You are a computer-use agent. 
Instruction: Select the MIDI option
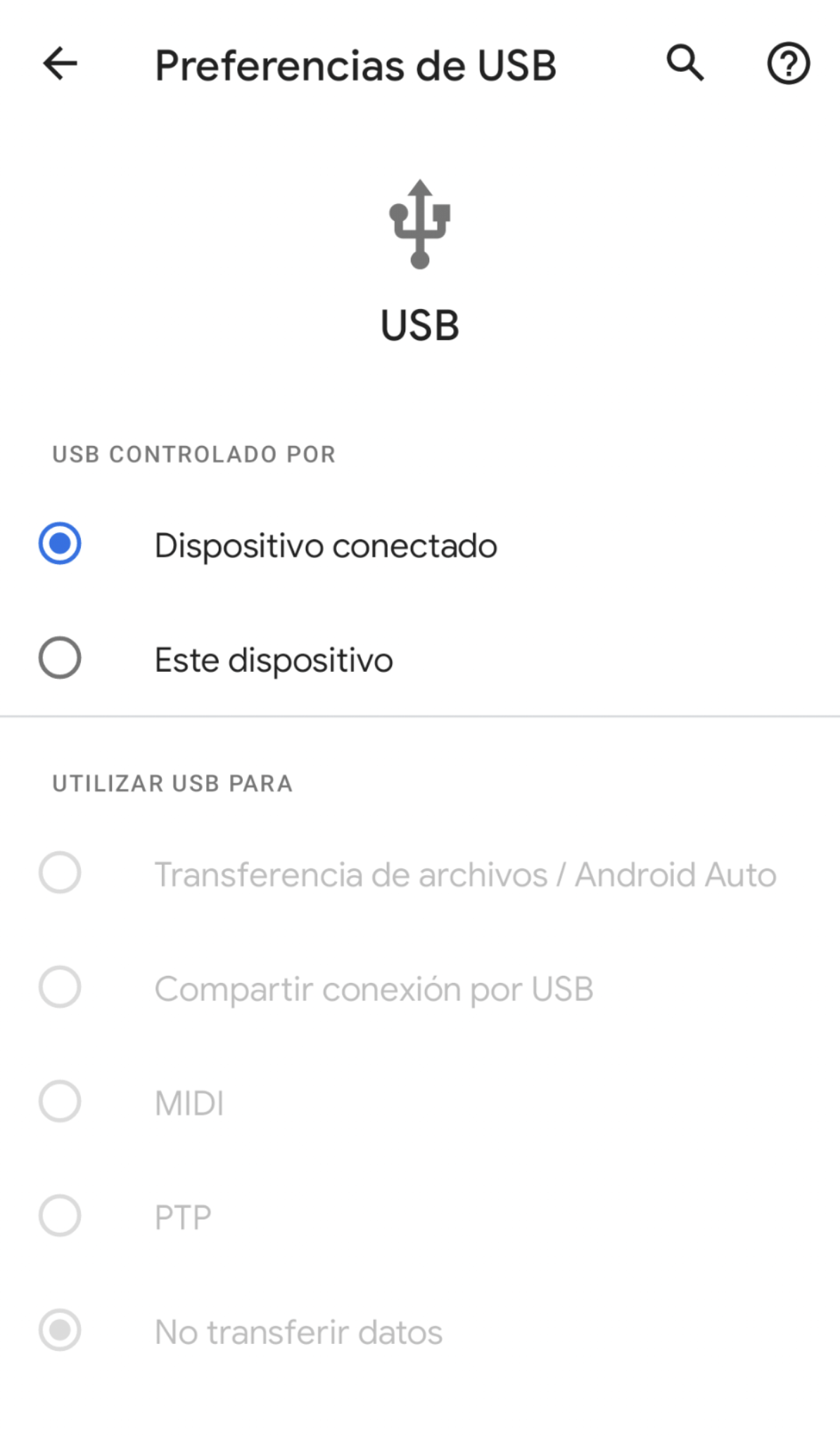click(420, 1102)
